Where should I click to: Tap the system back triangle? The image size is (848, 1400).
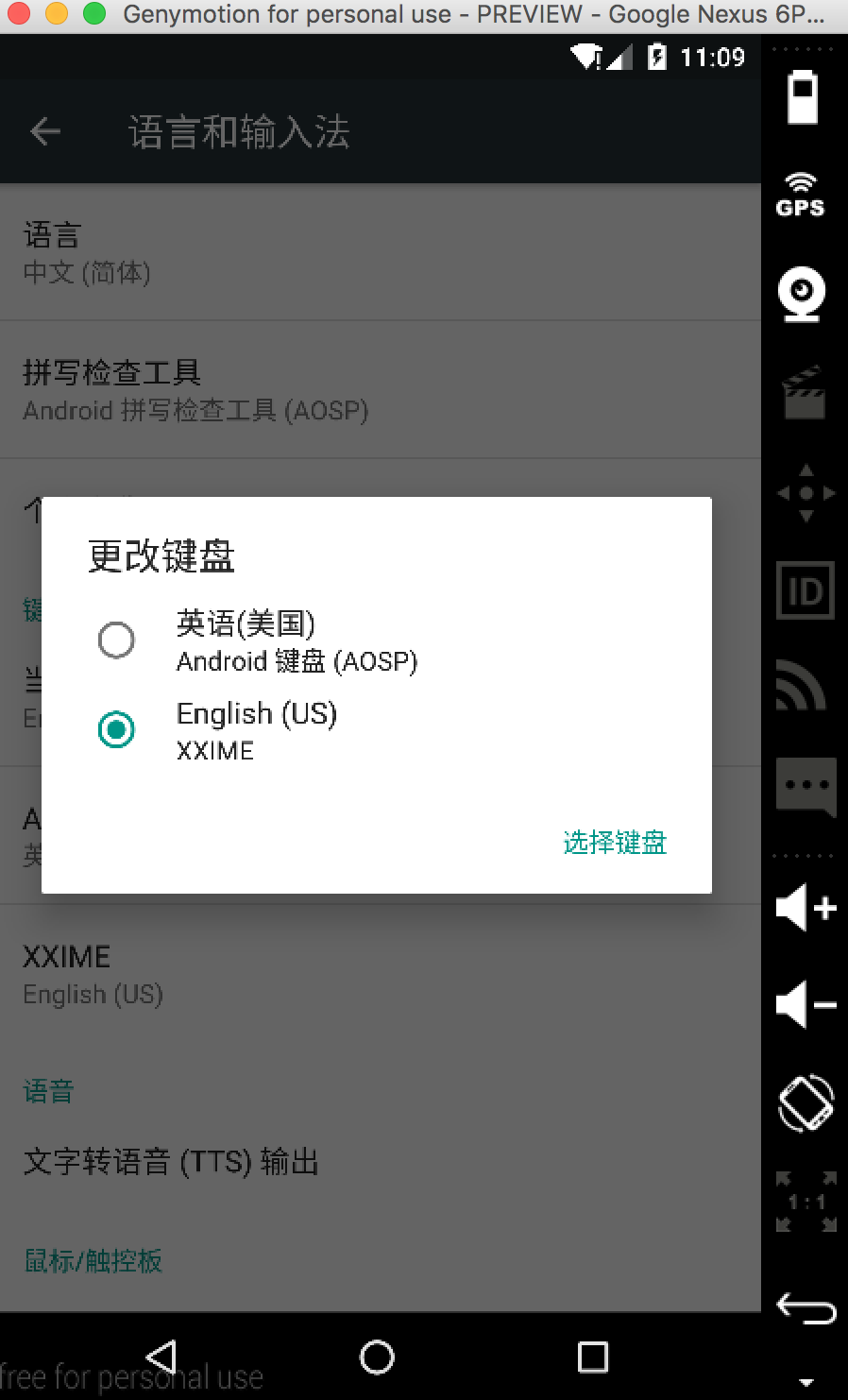tap(162, 1357)
